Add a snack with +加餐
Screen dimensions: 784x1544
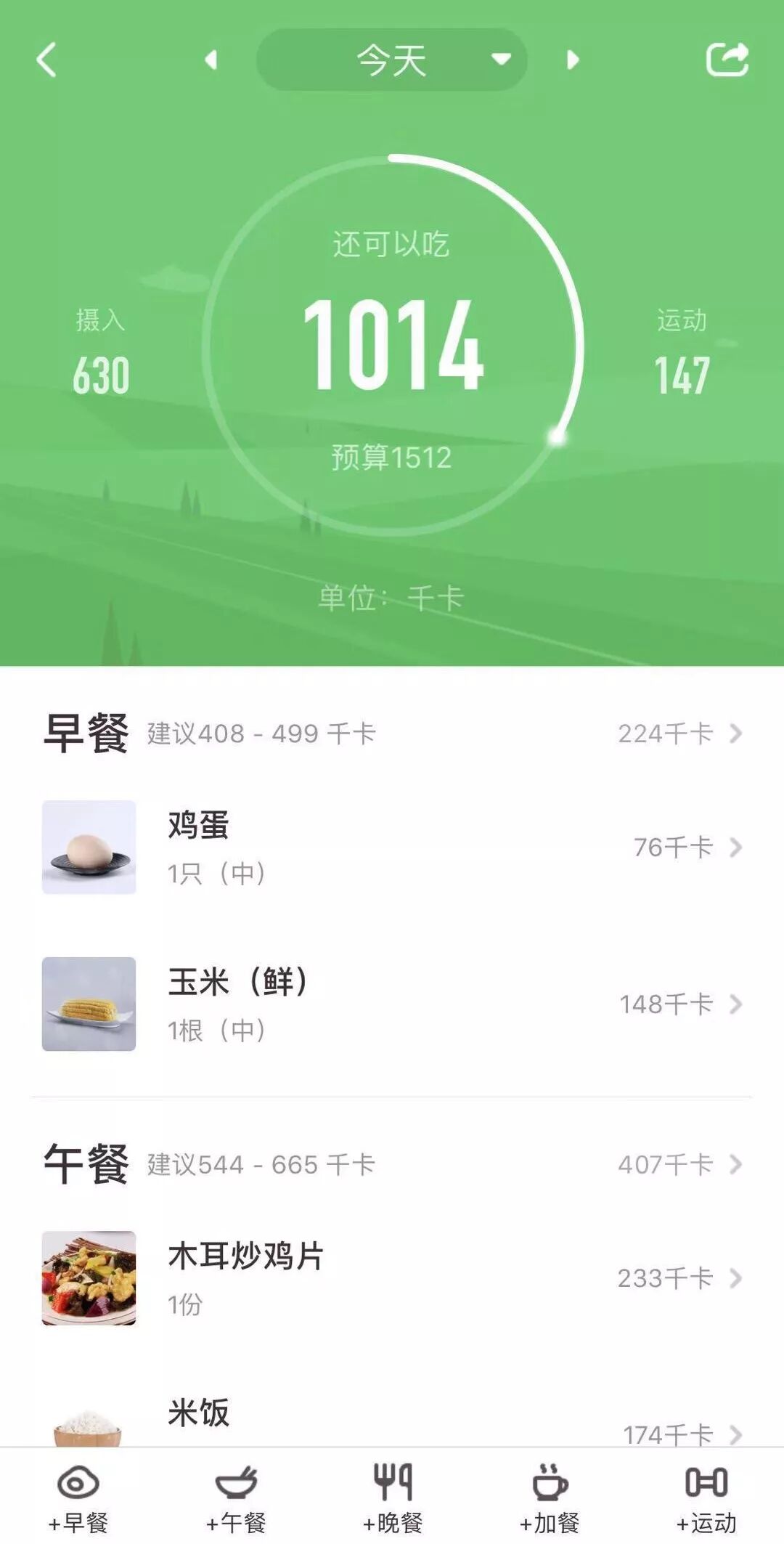point(550,1498)
